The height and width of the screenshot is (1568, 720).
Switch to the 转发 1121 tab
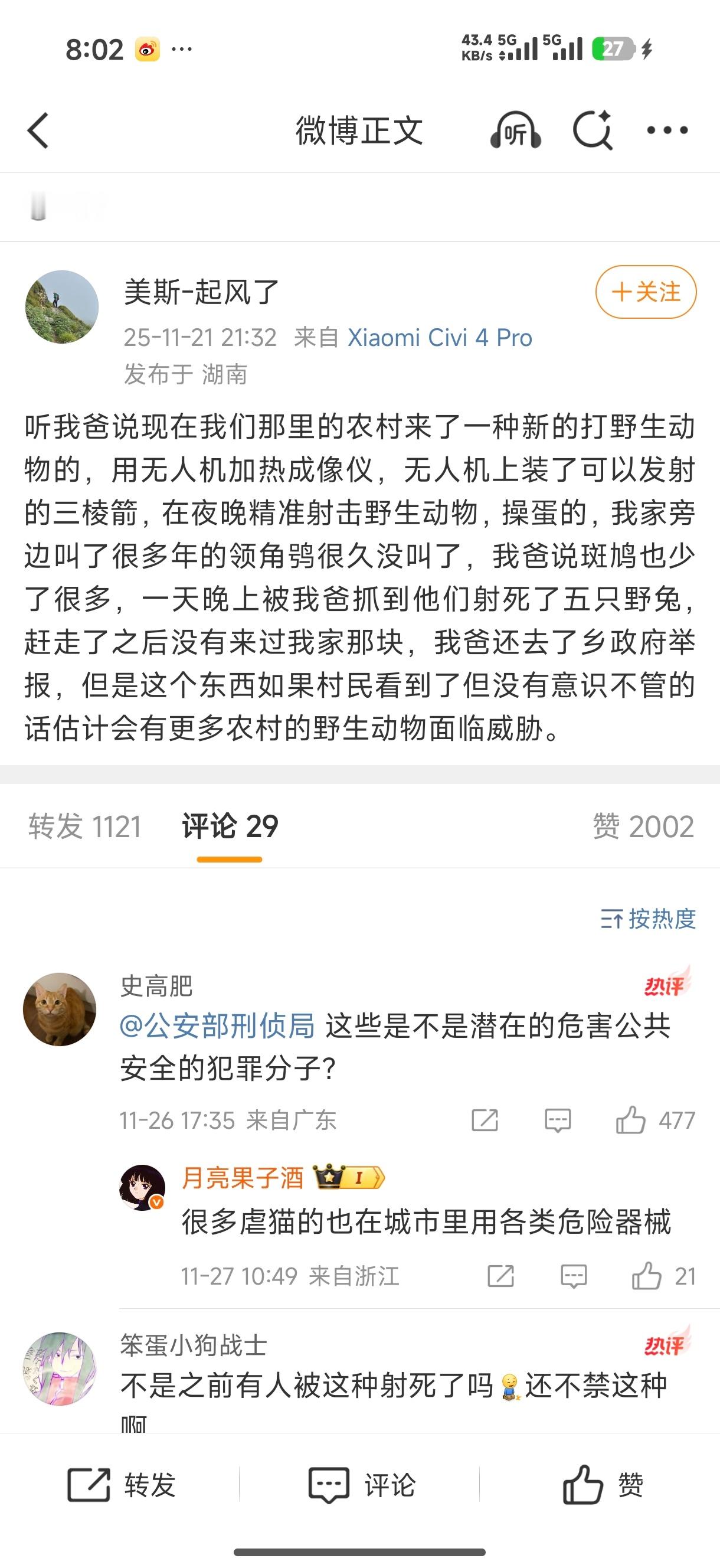point(84,826)
